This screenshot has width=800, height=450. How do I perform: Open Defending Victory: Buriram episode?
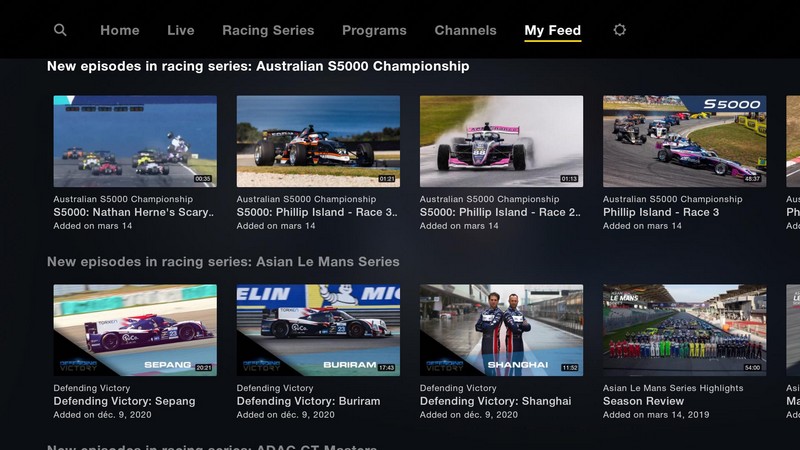[x=318, y=330]
